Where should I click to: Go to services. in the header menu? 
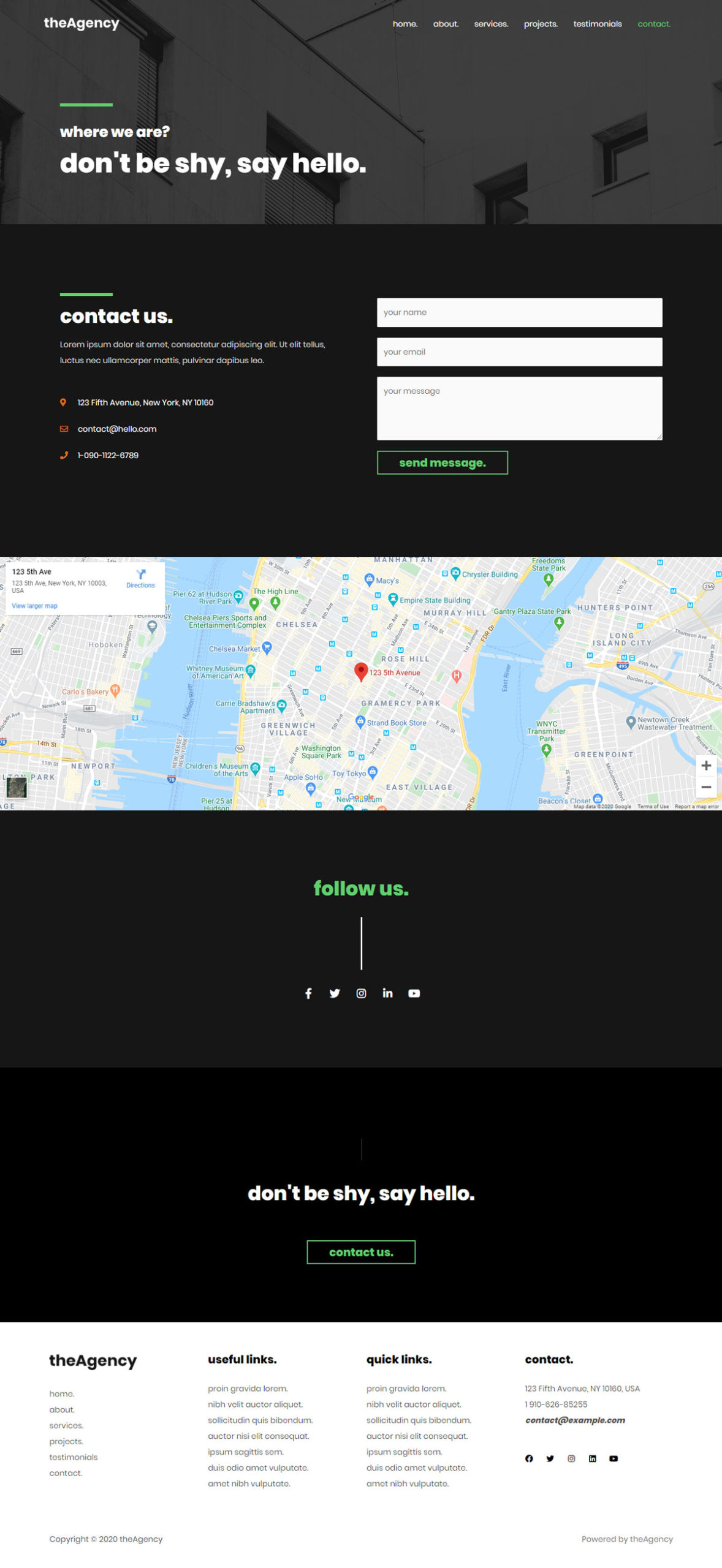pyautogui.click(x=490, y=24)
